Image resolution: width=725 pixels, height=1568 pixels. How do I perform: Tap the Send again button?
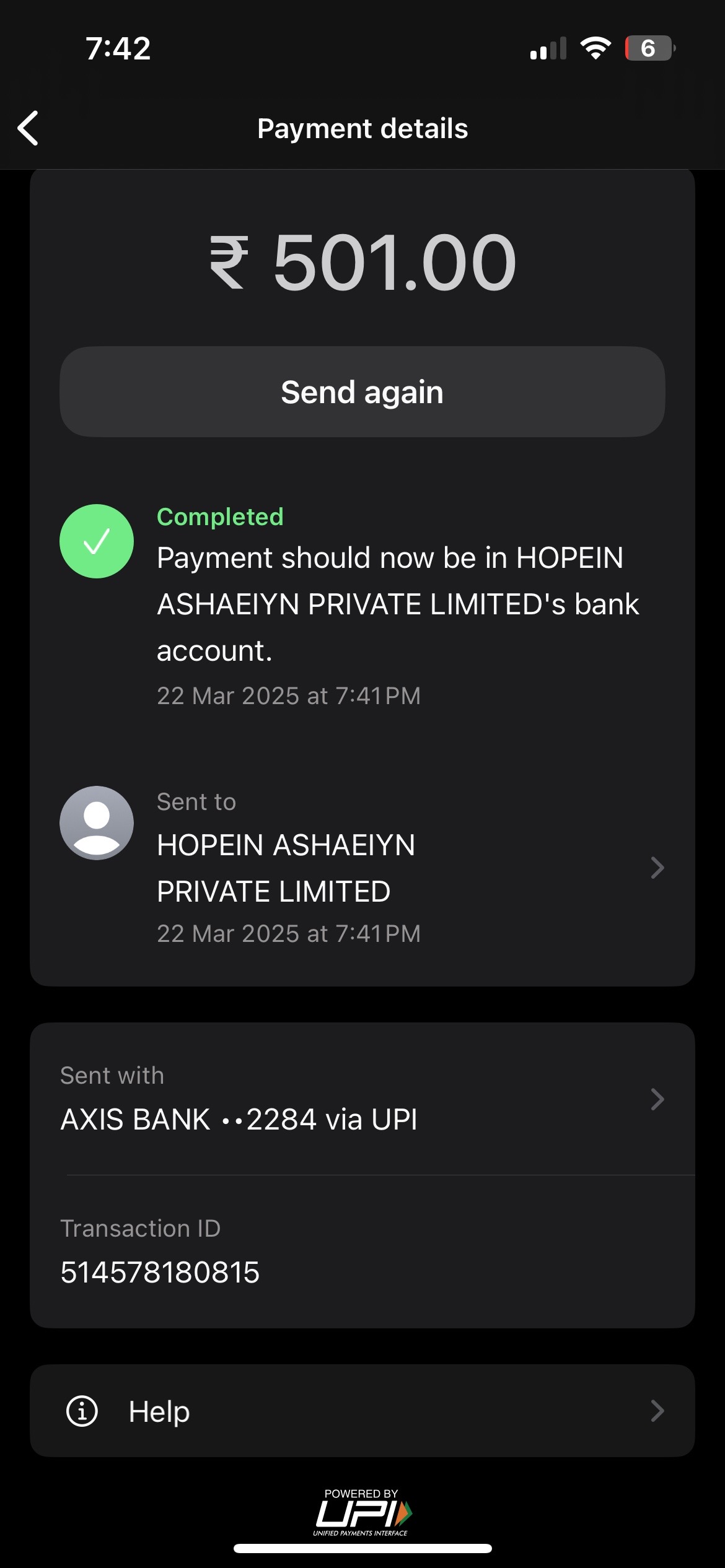362,391
